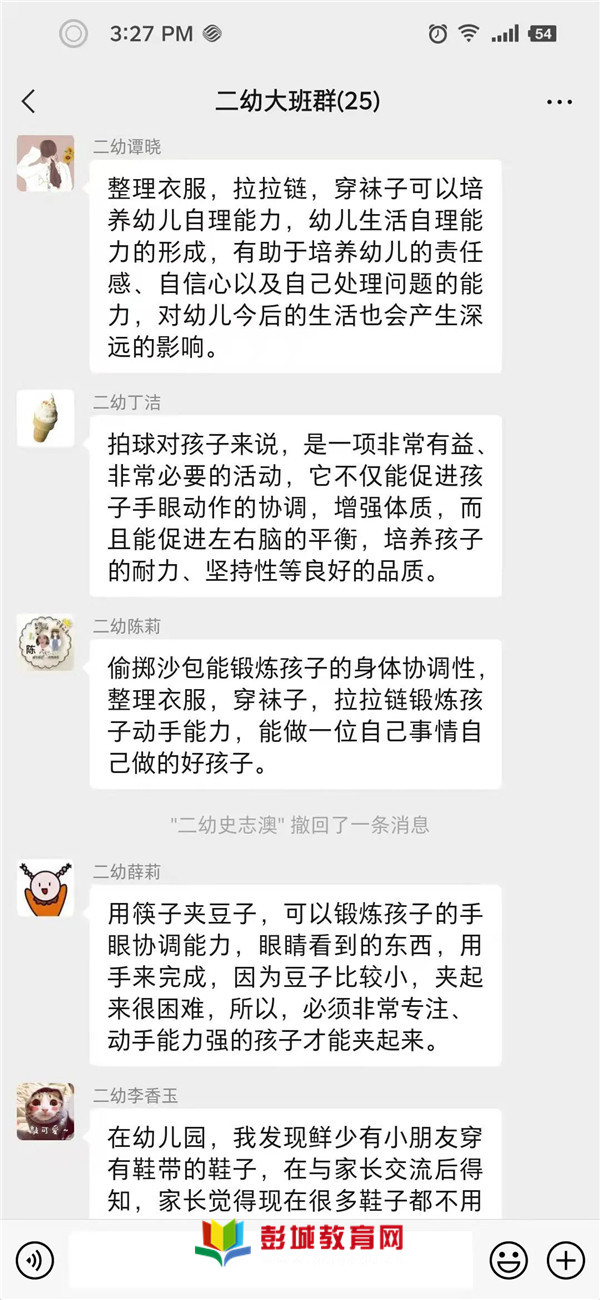The height and width of the screenshot is (1300, 600).
Task: Open 二幼陈莉's profile avatar
Action: pos(45,642)
